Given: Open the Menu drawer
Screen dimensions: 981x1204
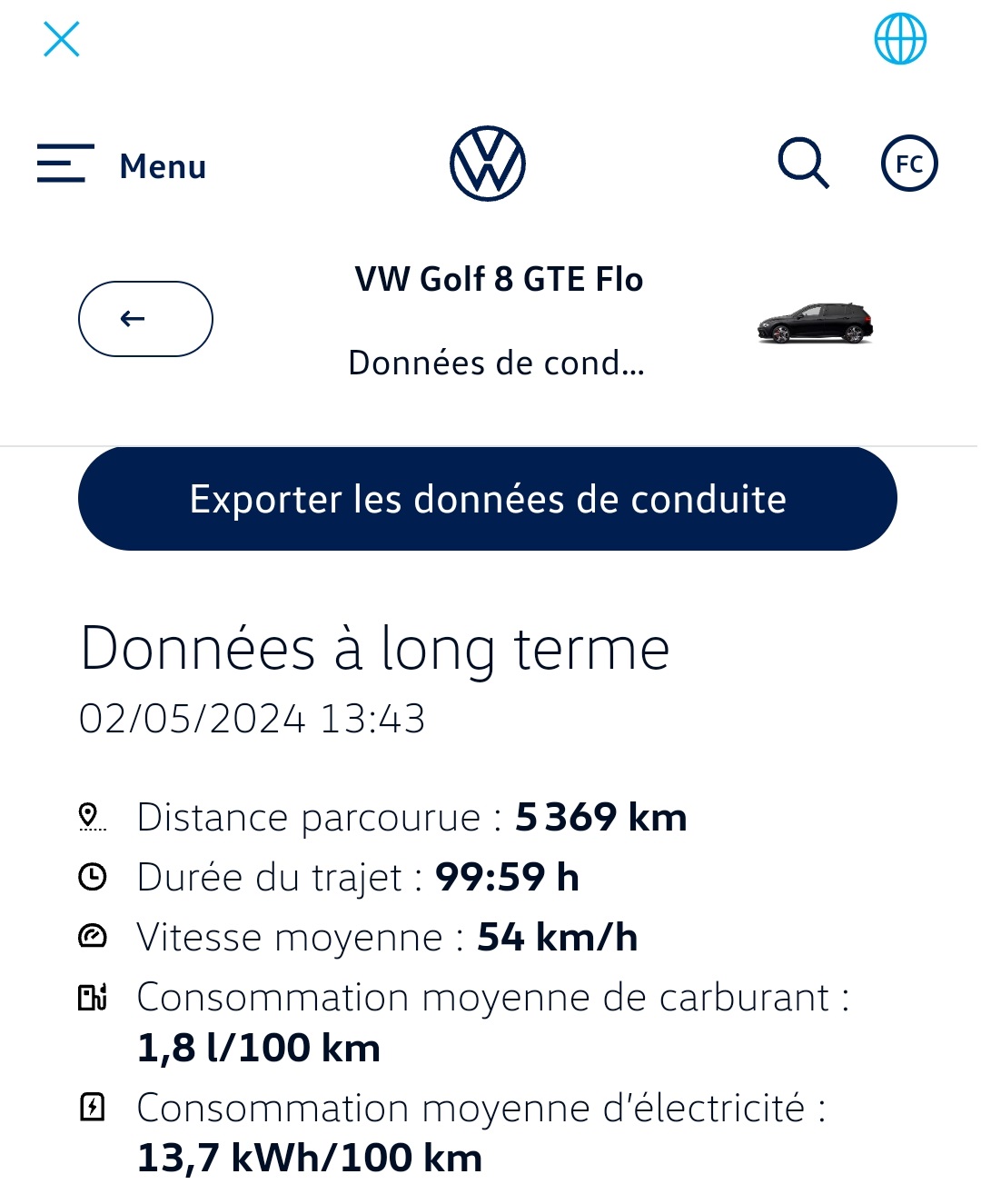Looking at the screenshot, I should [x=122, y=165].
